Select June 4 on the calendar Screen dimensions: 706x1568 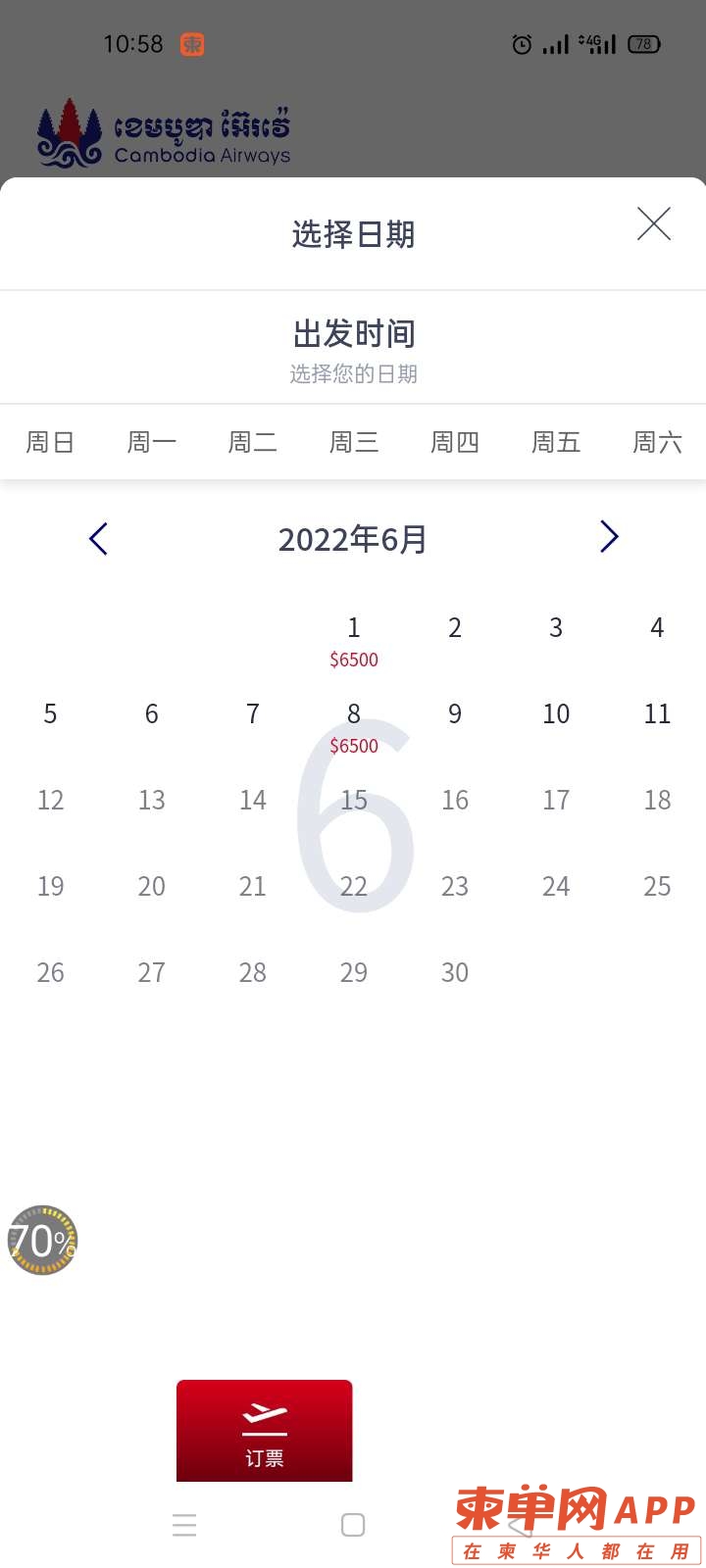tap(657, 628)
